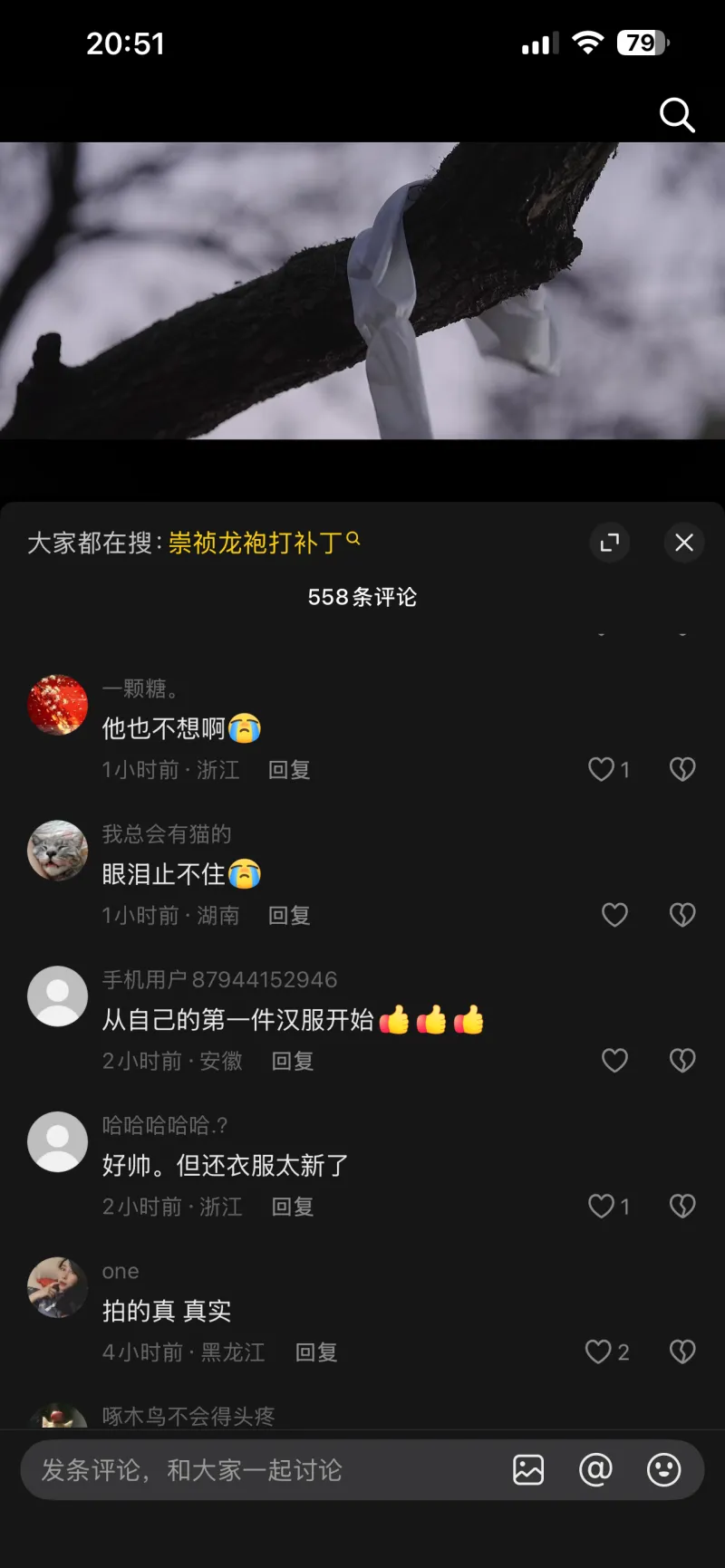Open the emoji picker
Viewport: 725px width, 1568px height.
[x=663, y=1469]
